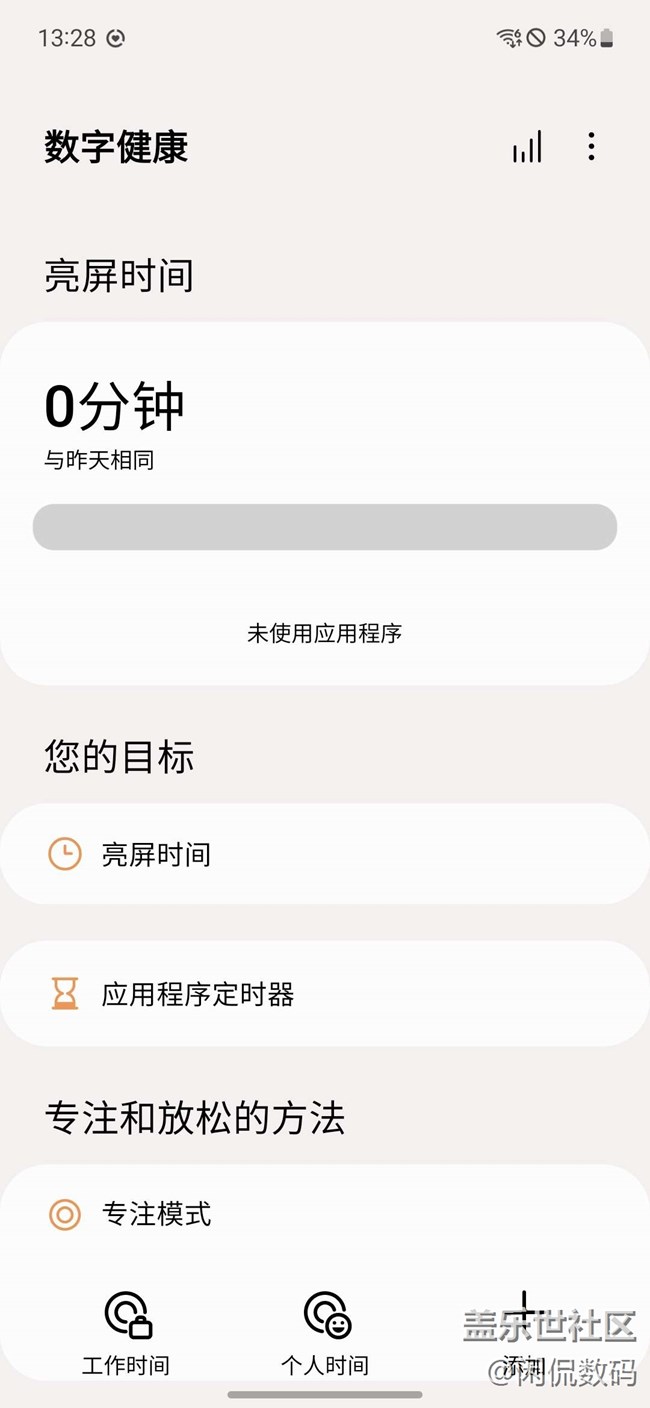Add a new focus mode with 添加
Image resolution: width=650 pixels, height=1408 pixels.
[x=523, y=1332]
